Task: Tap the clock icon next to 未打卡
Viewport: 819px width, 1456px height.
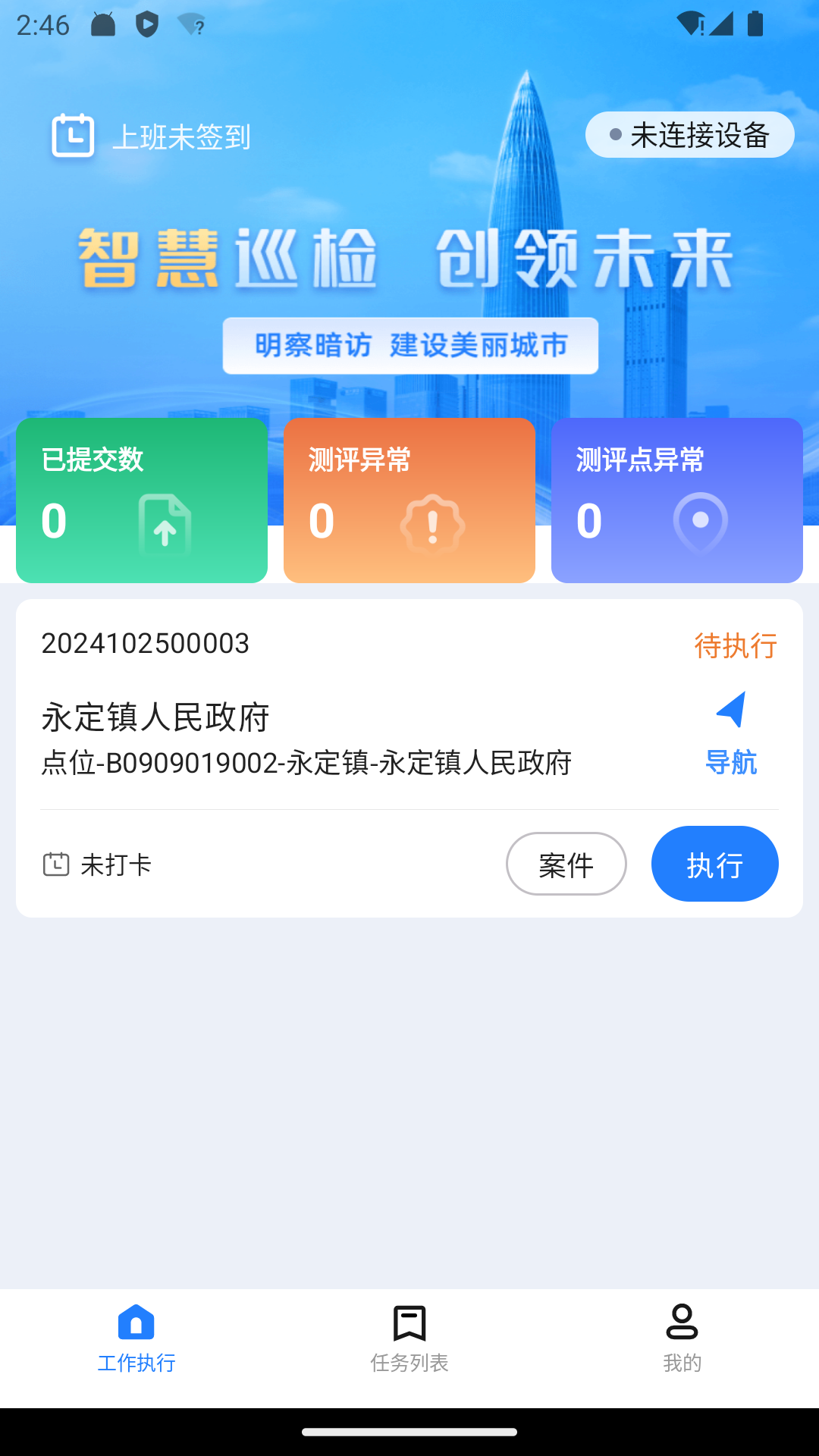Action: coord(54,864)
